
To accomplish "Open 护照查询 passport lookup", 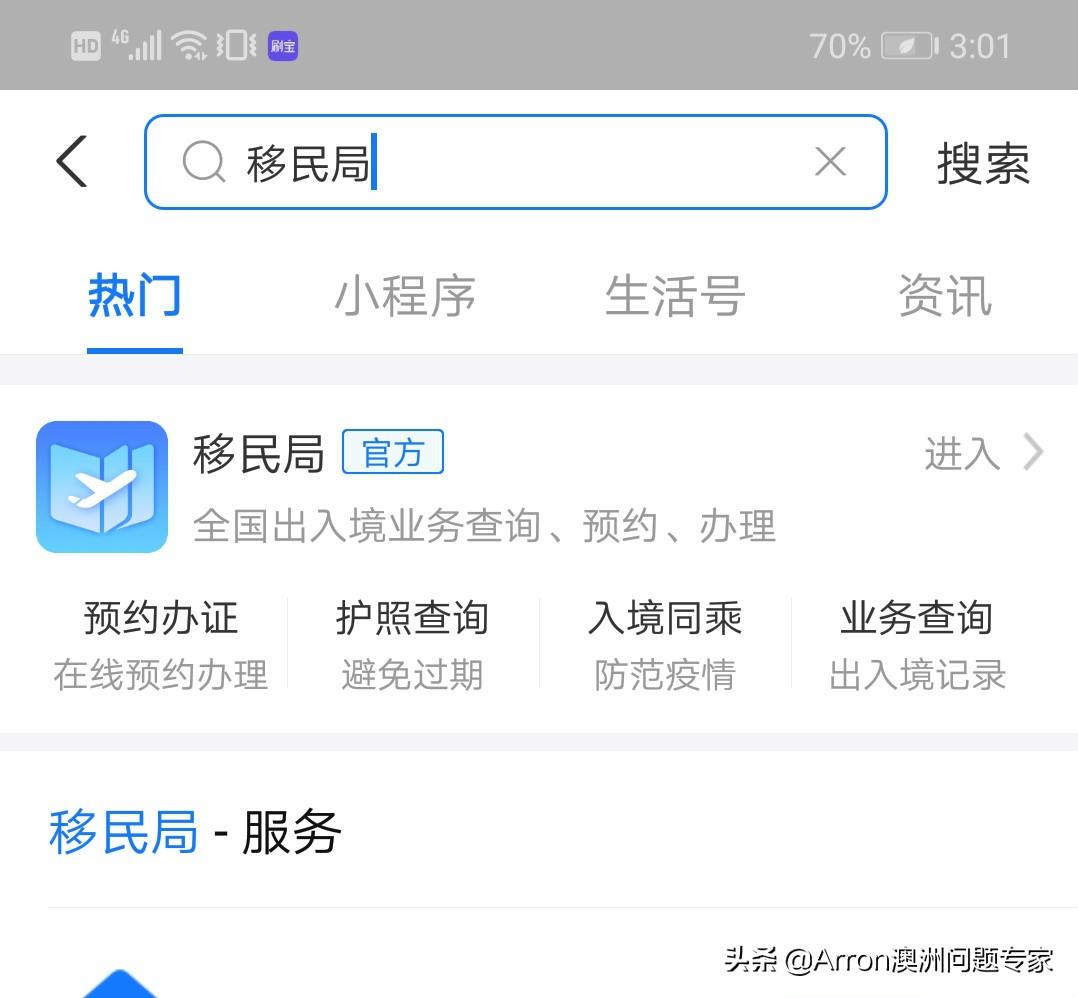I will [x=412, y=644].
